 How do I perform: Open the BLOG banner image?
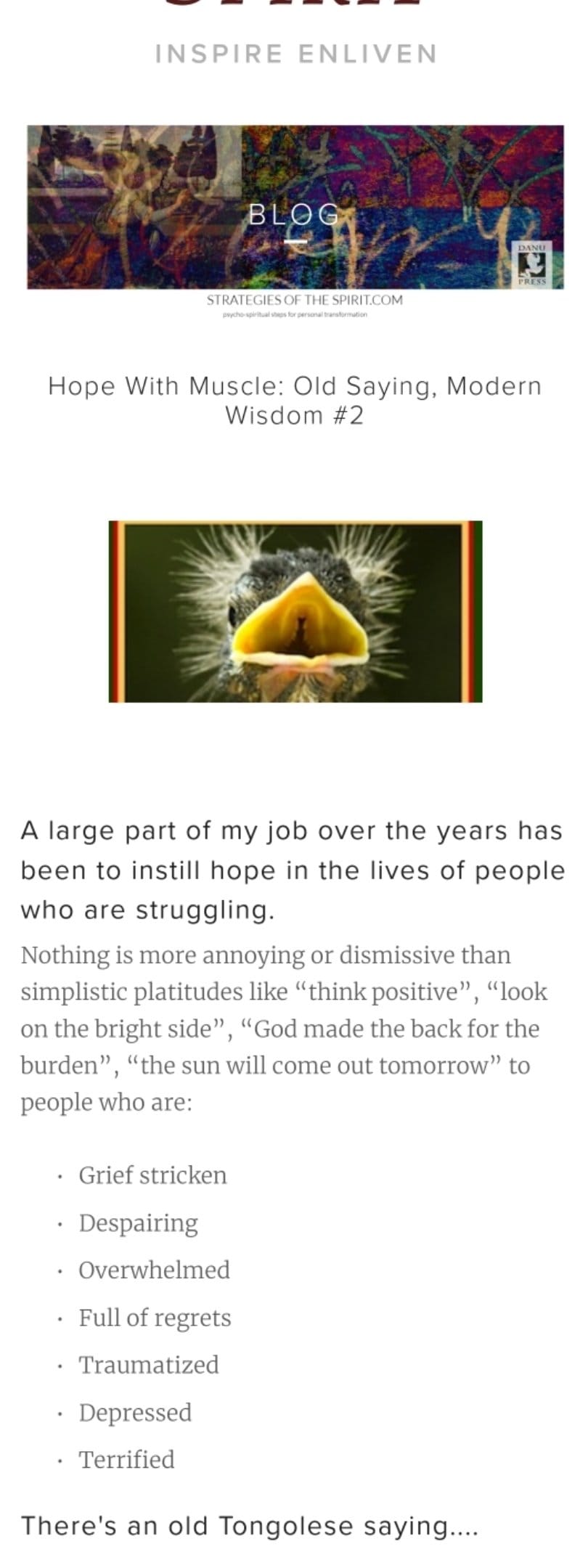click(295, 207)
